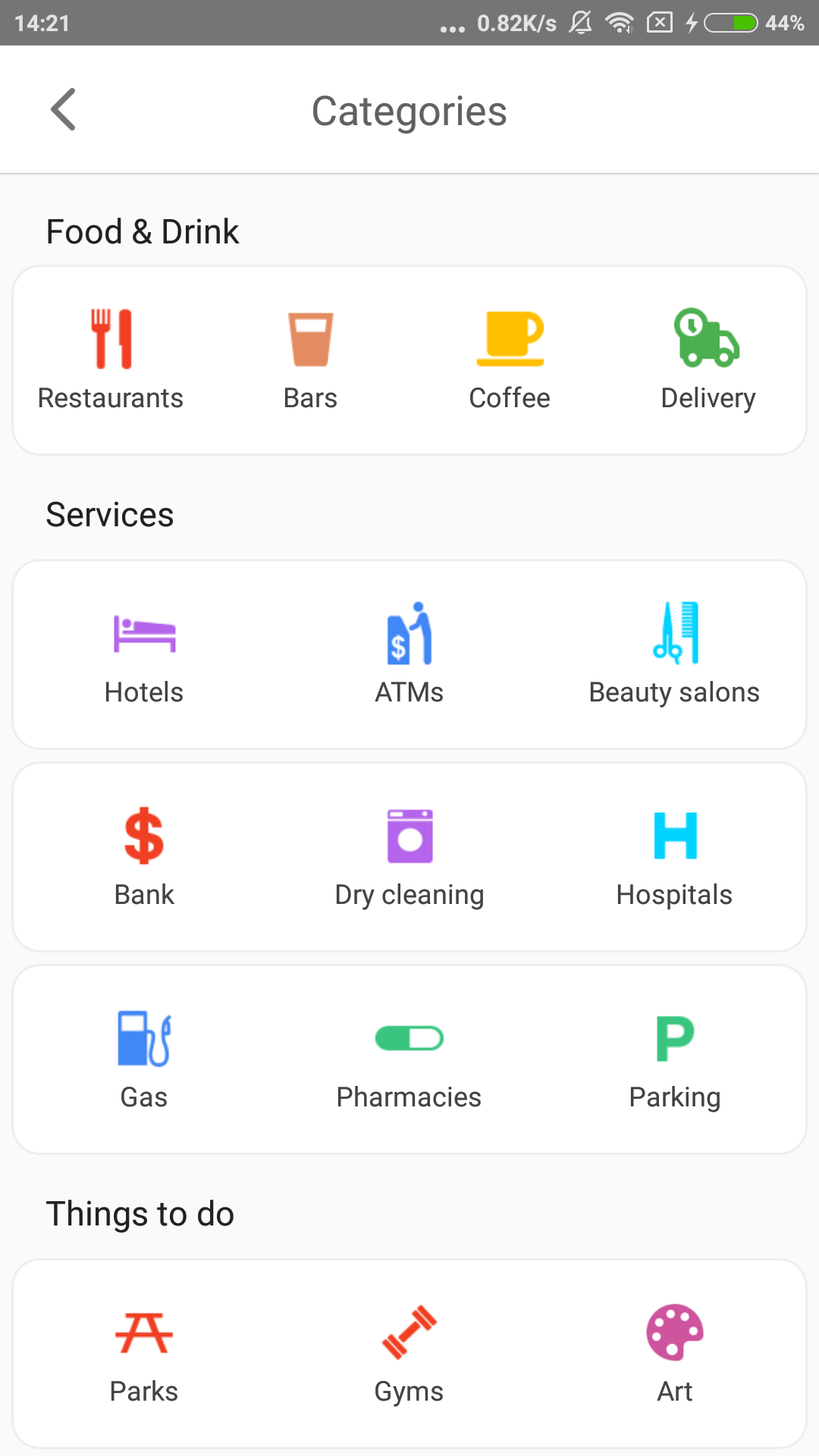Image resolution: width=819 pixels, height=1456 pixels.
Task: Tap the Gas category
Action: [144, 1059]
